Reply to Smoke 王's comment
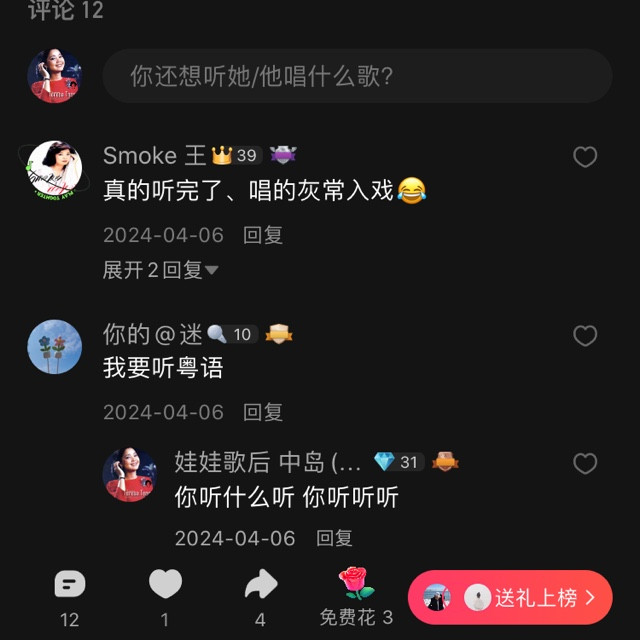Viewport: 640px width, 640px height. coord(263,235)
